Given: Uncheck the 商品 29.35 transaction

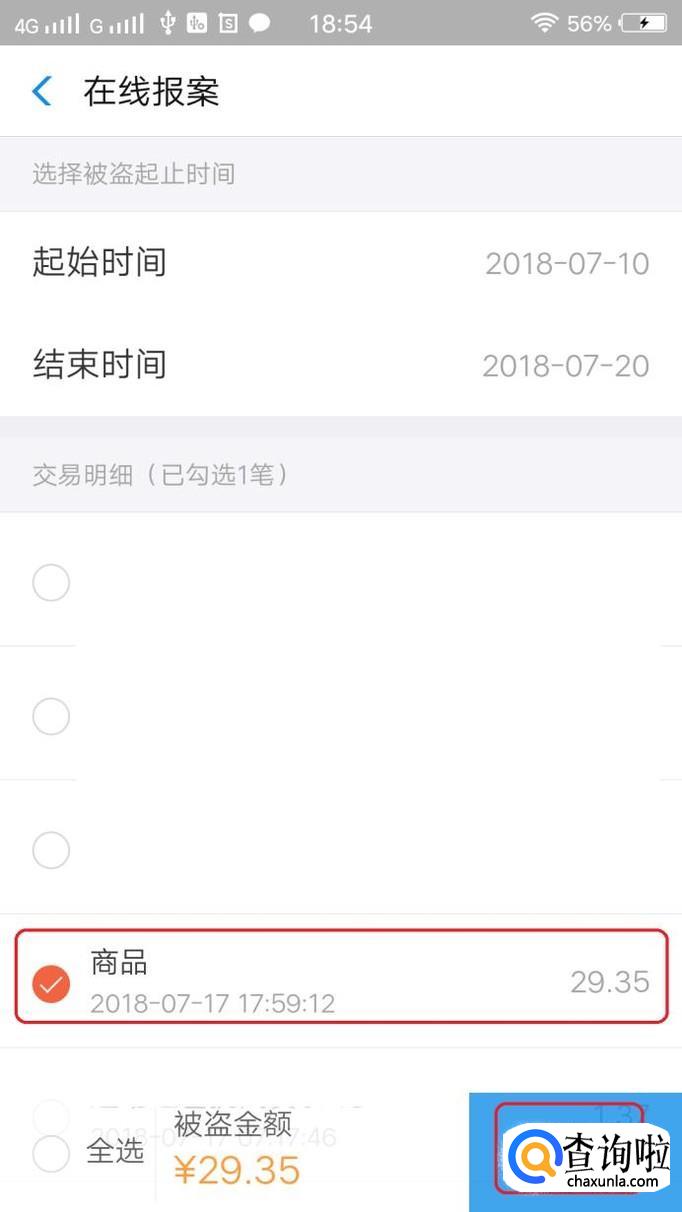Looking at the screenshot, I should pyautogui.click(x=51, y=983).
